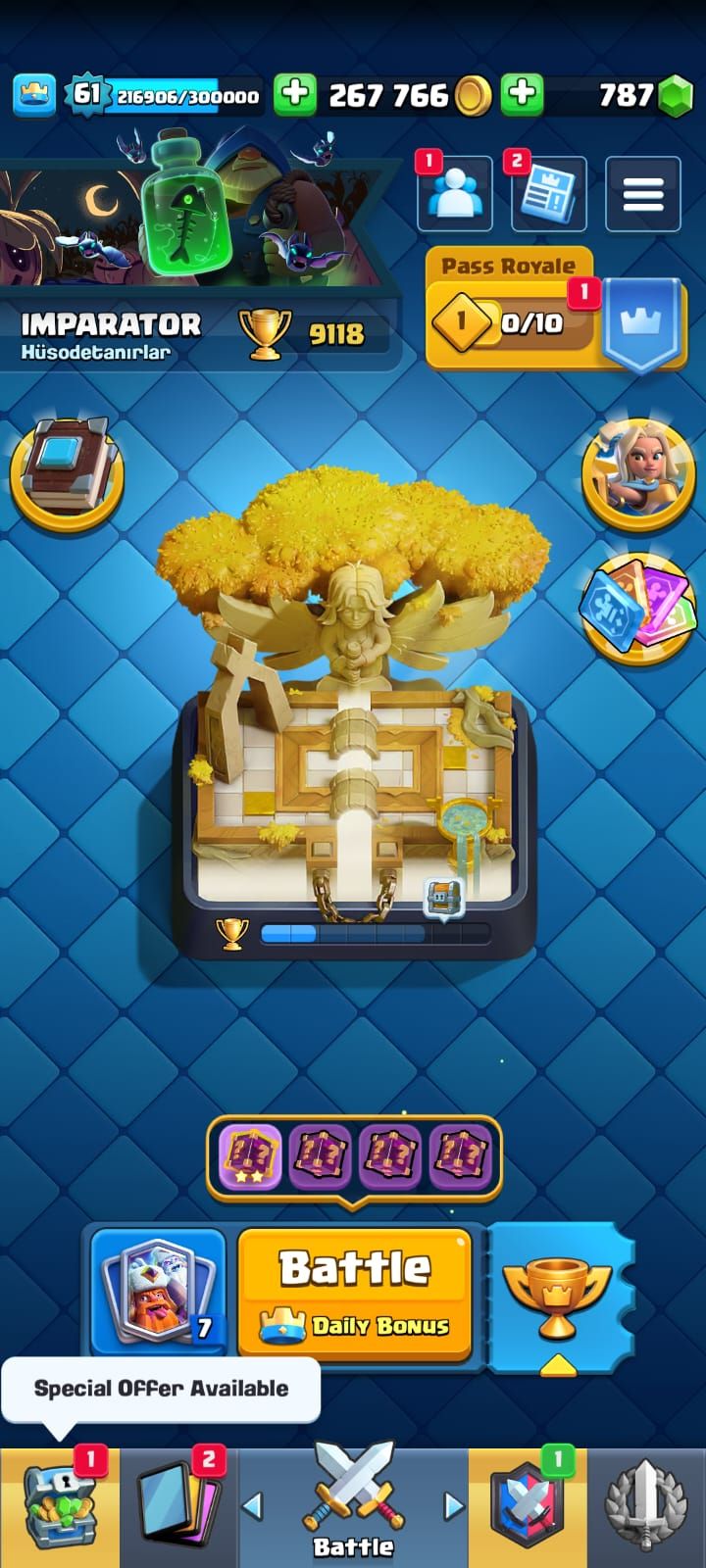Open the news feed icon
Screen dimensions: 706x1568
pos(548,194)
